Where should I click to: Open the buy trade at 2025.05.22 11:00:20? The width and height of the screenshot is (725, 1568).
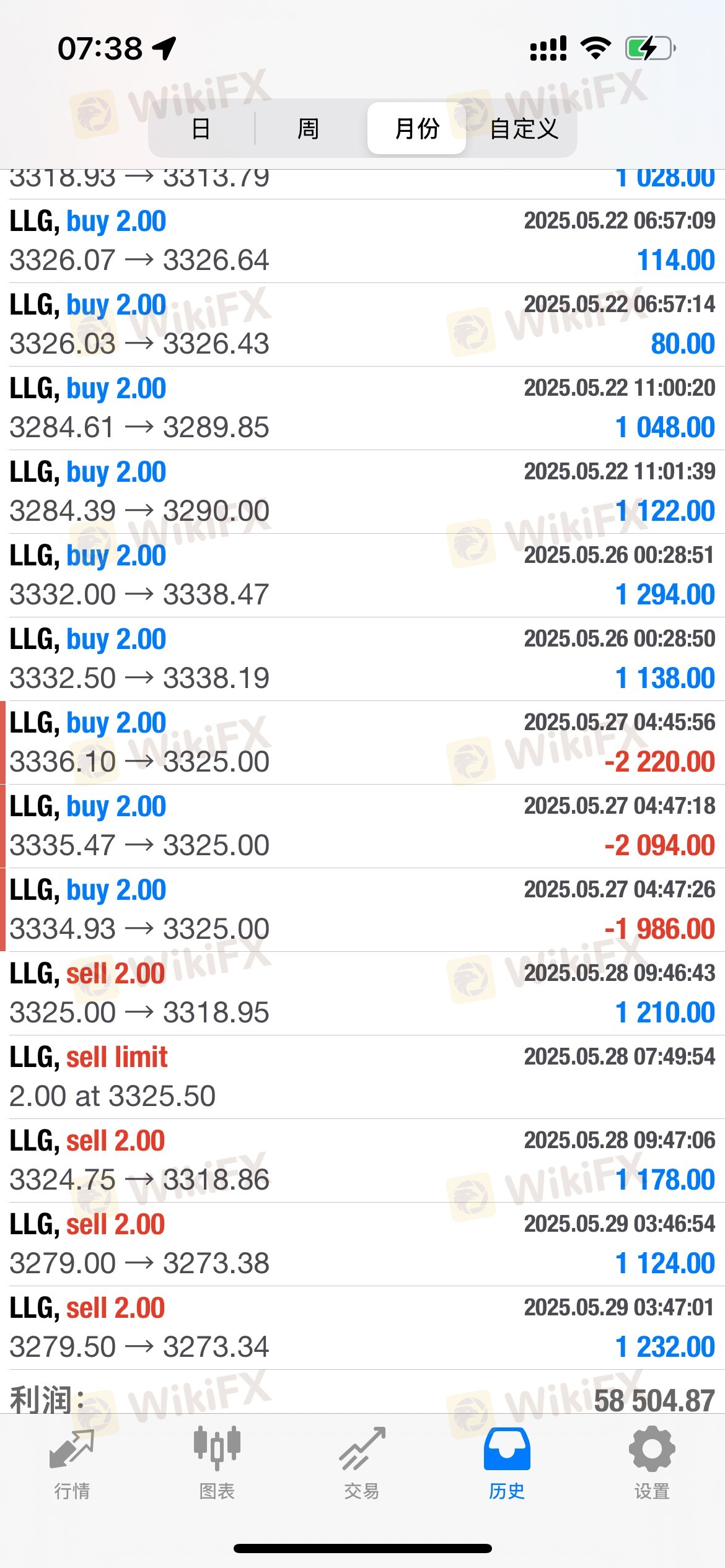(362, 408)
